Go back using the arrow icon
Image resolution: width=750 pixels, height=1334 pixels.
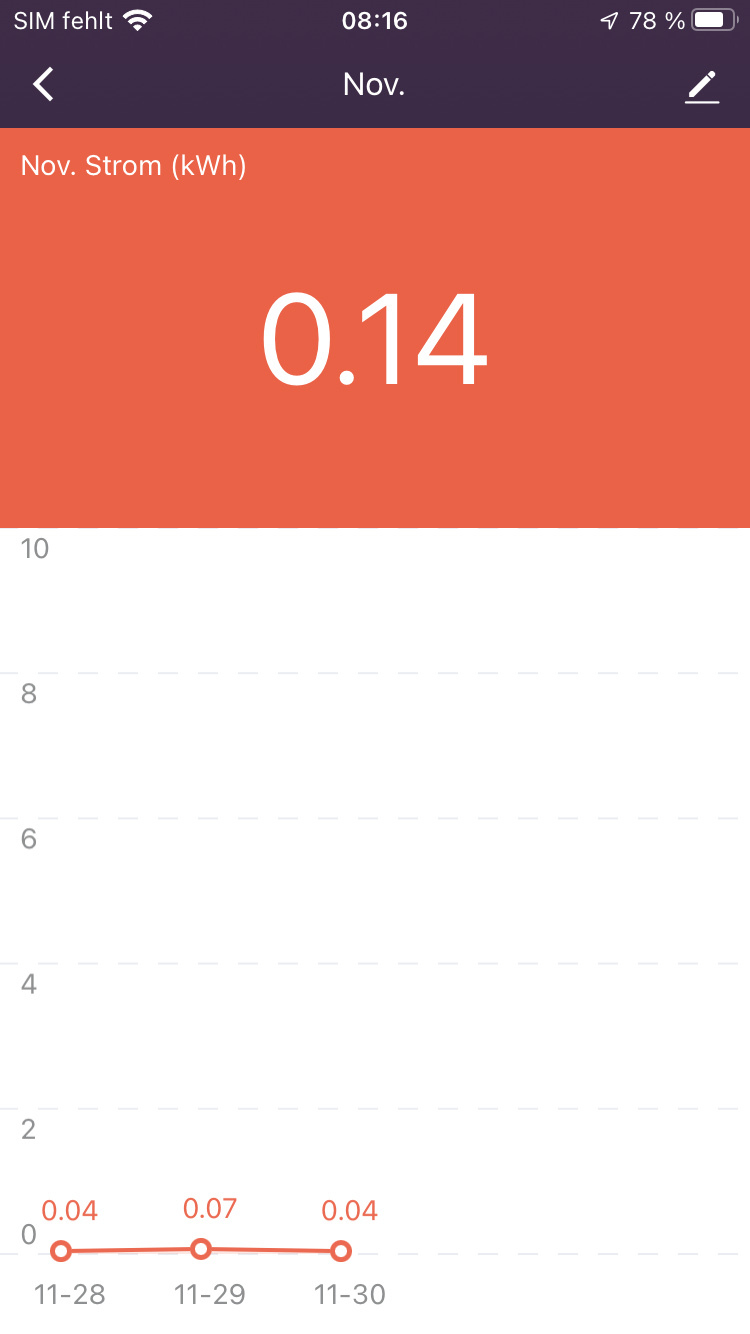(x=43, y=85)
